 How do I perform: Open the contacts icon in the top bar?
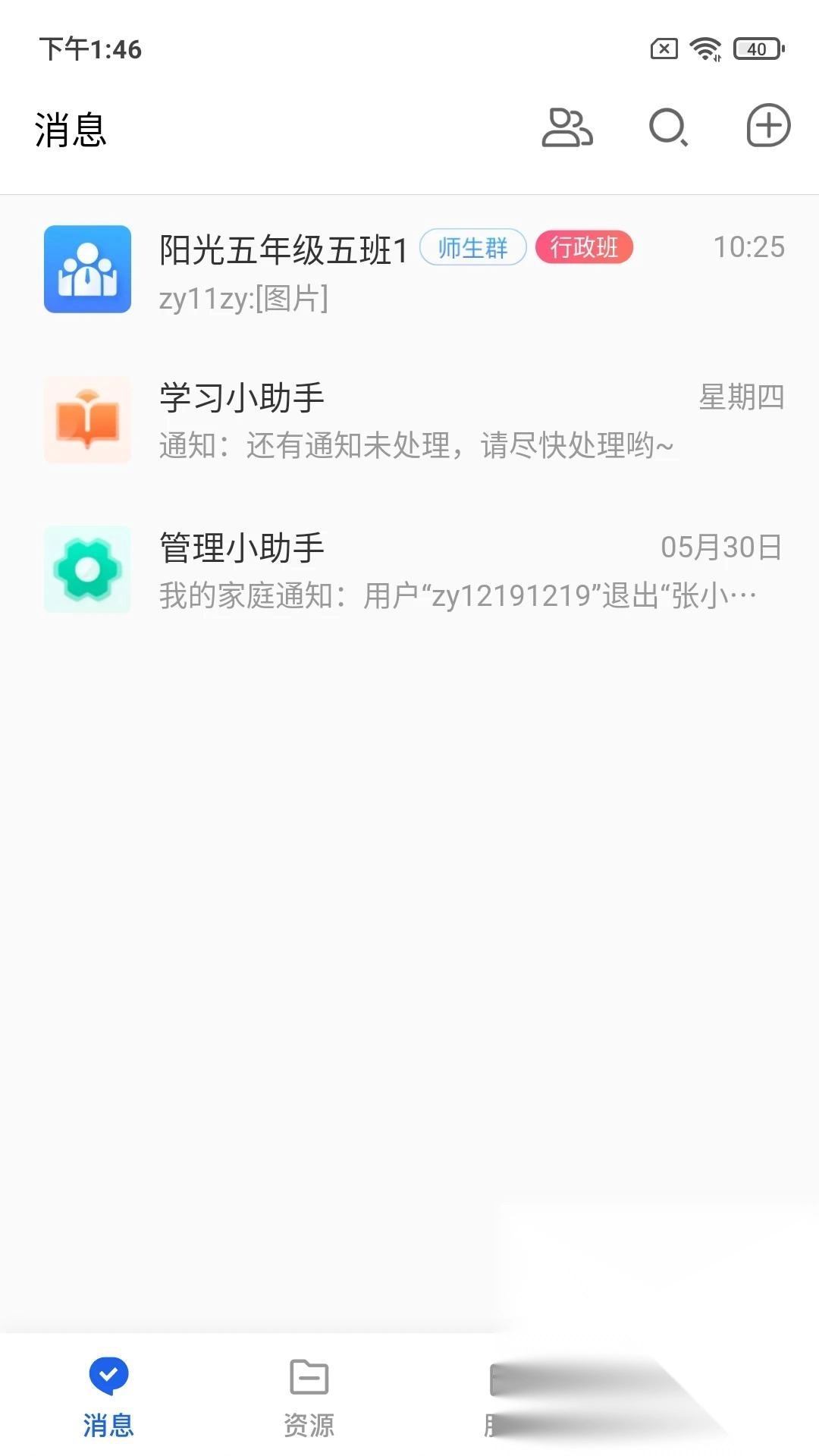click(567, 129)
